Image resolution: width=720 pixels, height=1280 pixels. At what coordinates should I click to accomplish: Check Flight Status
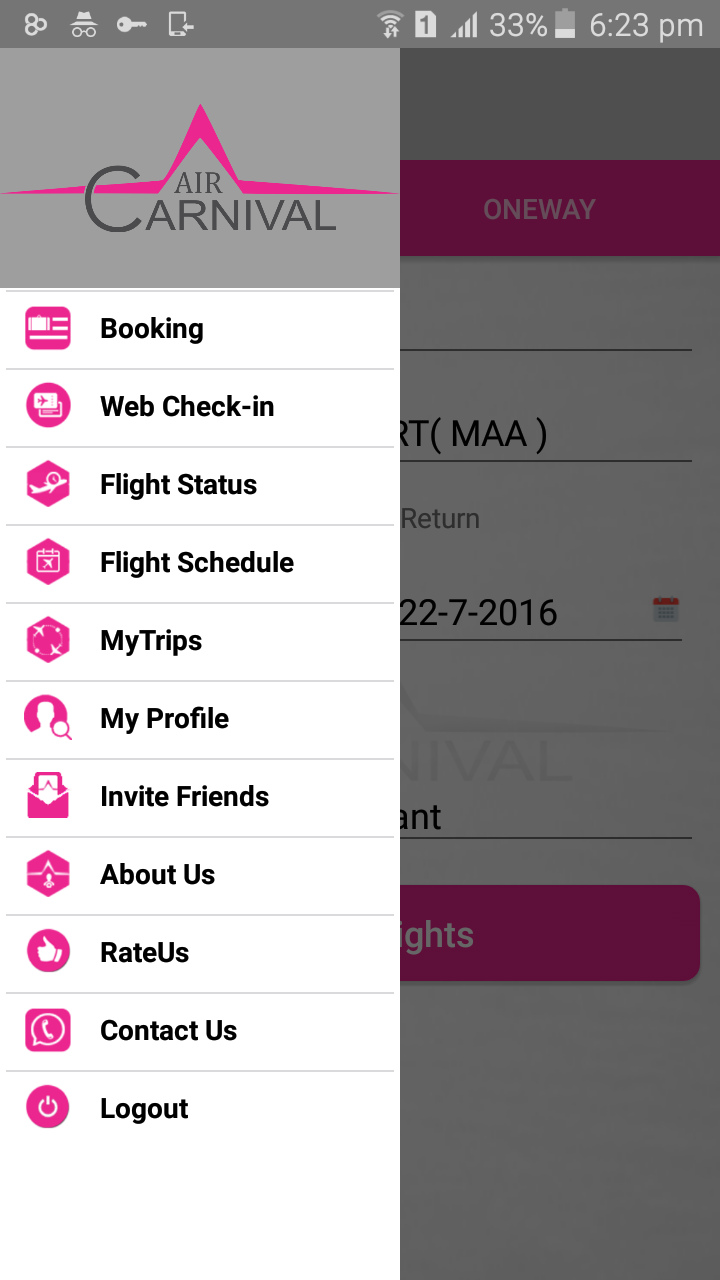pos(200,485)
